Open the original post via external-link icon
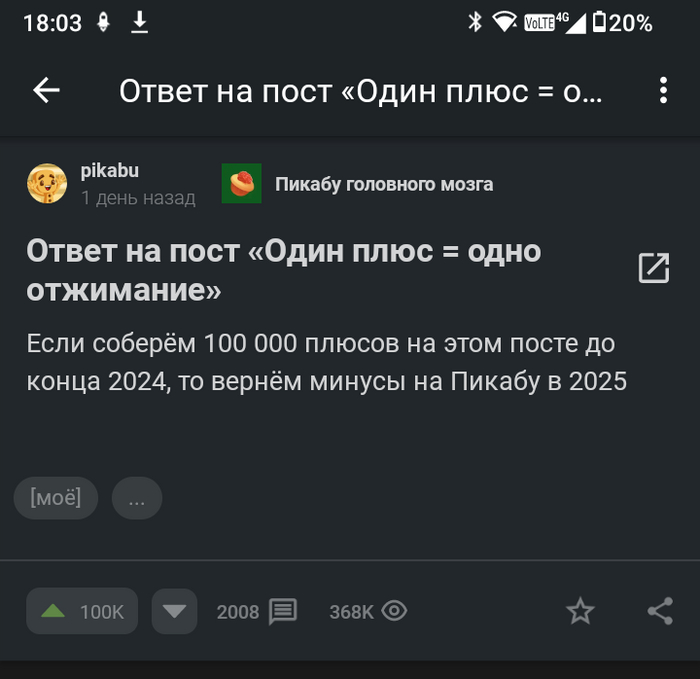The image size is (700, 679). coord(653,267)
